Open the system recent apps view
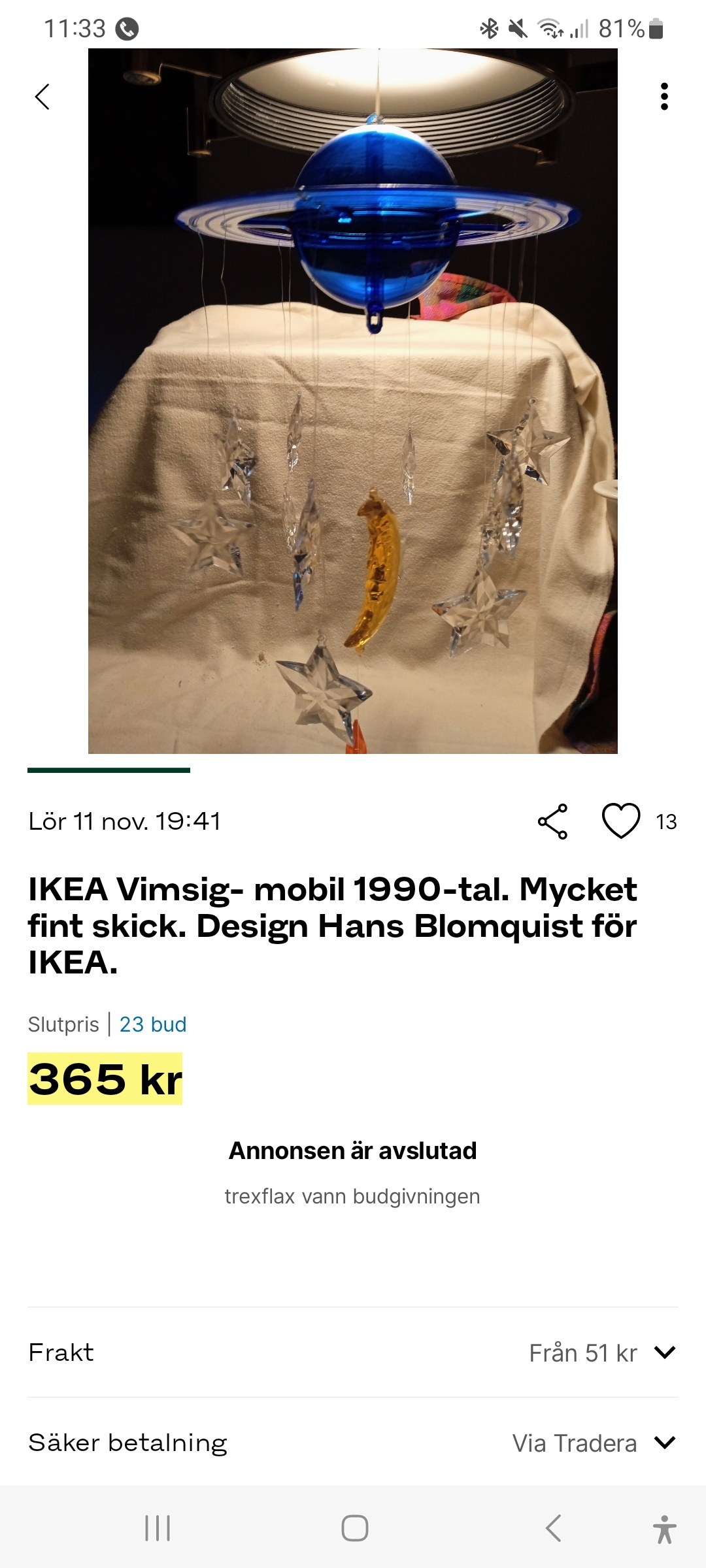Screen dimensions: 706x1568 point(158,1528)
